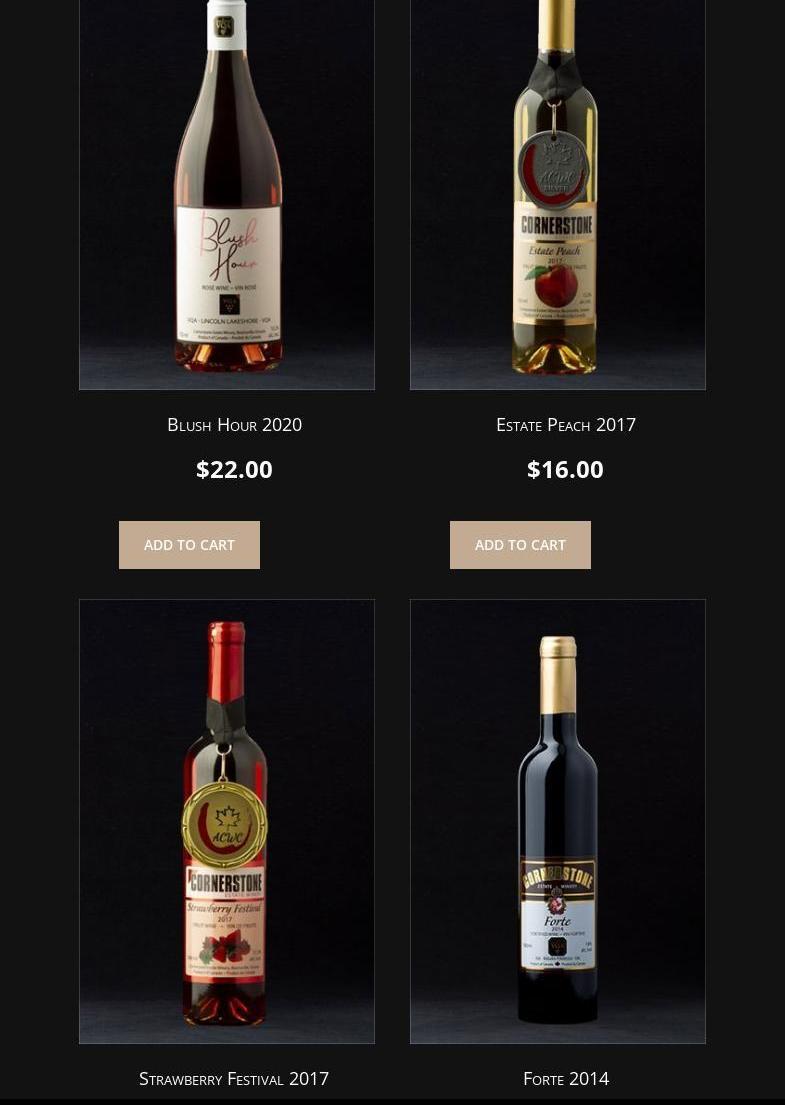Viewport: 785px width, 1105px height.
Task: View the Forte 2014 product image
Action: click(x=557, y=820)
